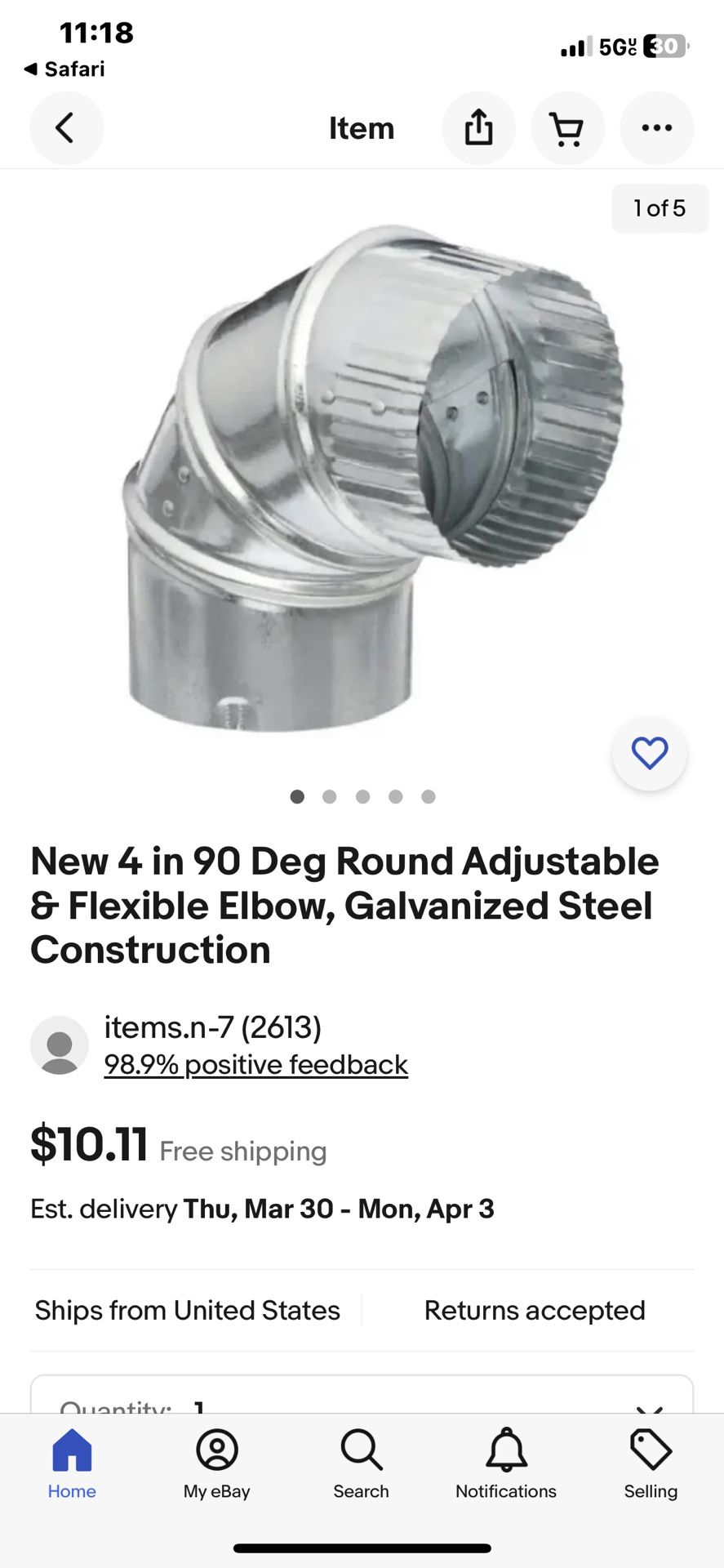The height and width of the screenshot is (1568, 724).
Task: Open the three-dot overflow menu
Action: [656, 128]
